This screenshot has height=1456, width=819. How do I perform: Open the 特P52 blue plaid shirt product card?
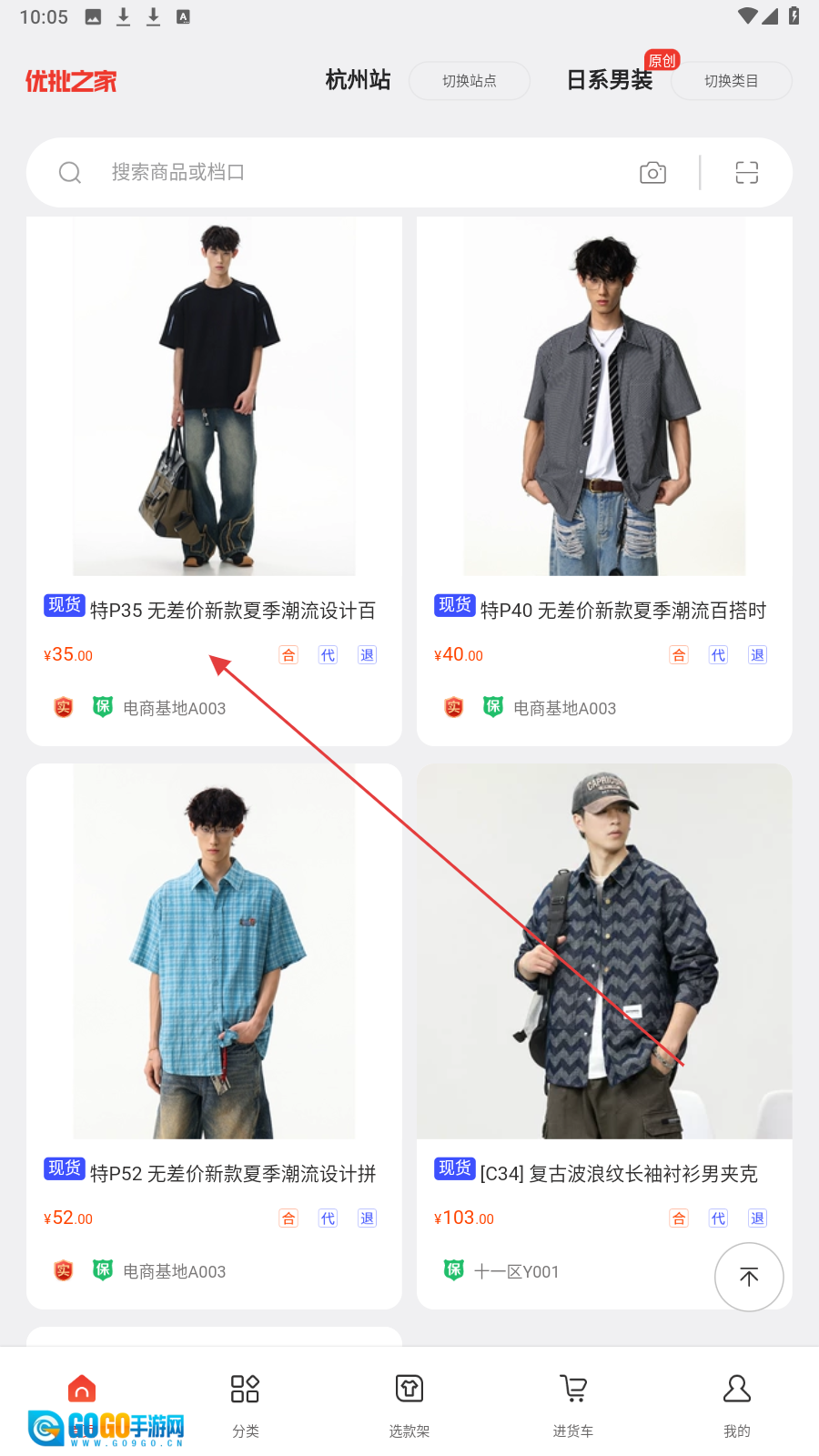[x=214, y=955]
